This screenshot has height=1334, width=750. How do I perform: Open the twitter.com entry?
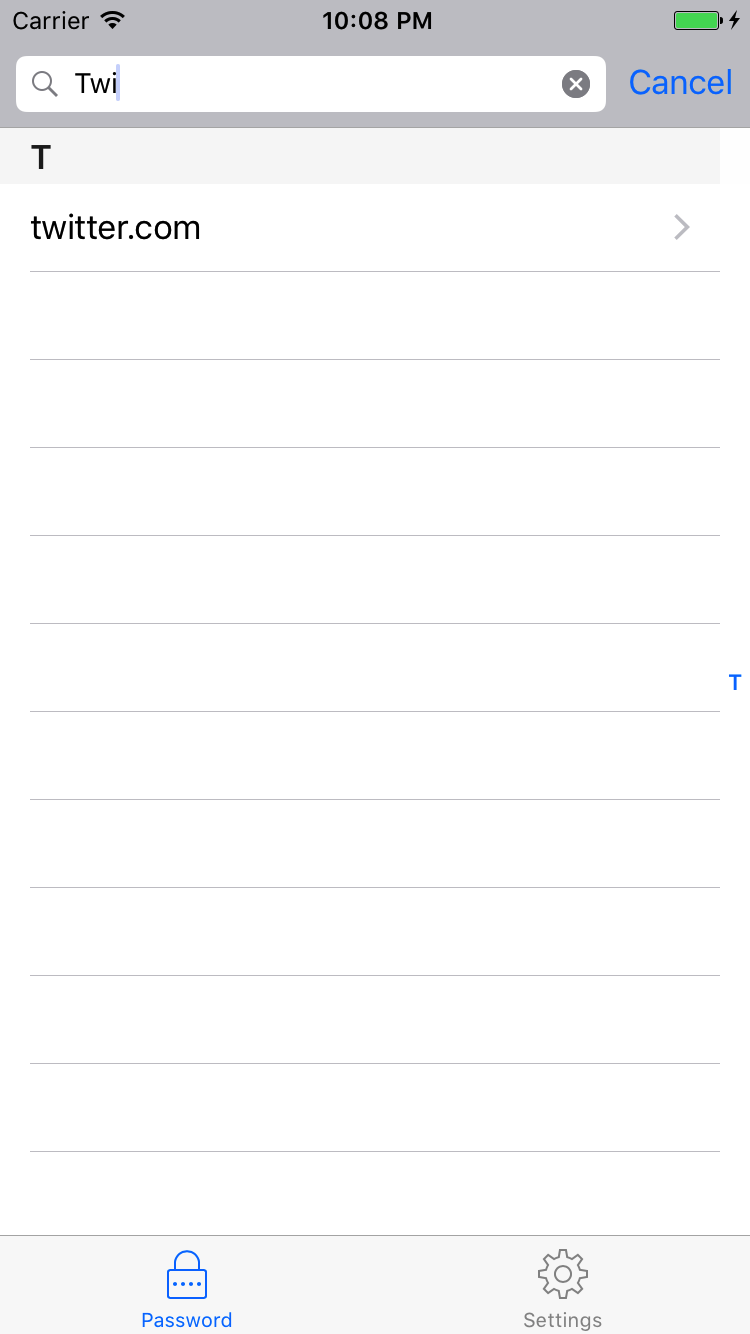pos(360,228)
